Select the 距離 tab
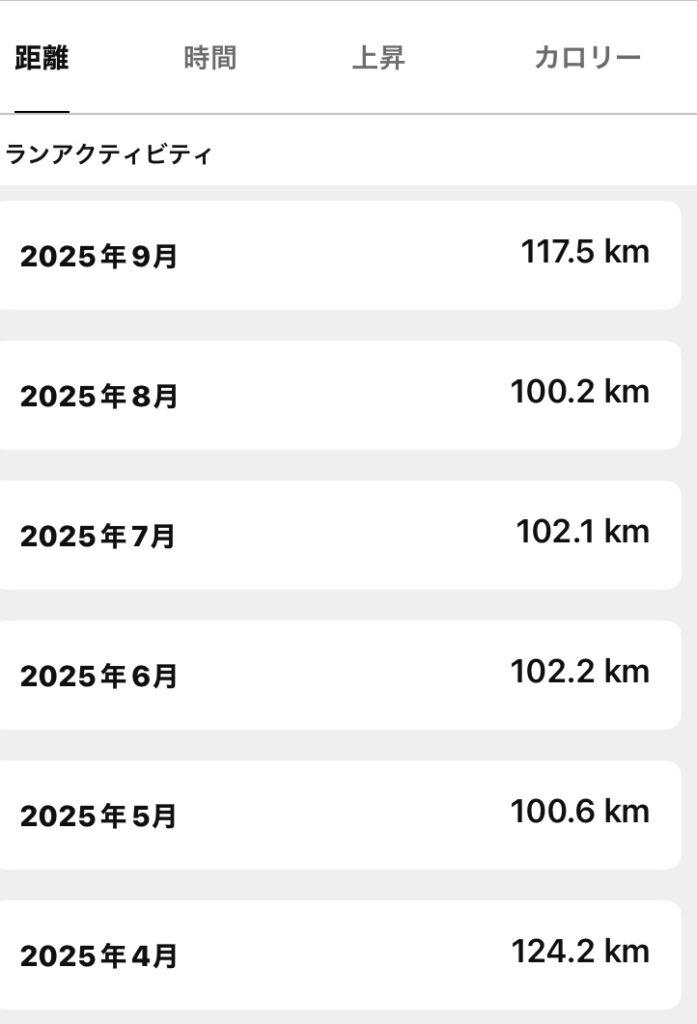 point(42,58)
